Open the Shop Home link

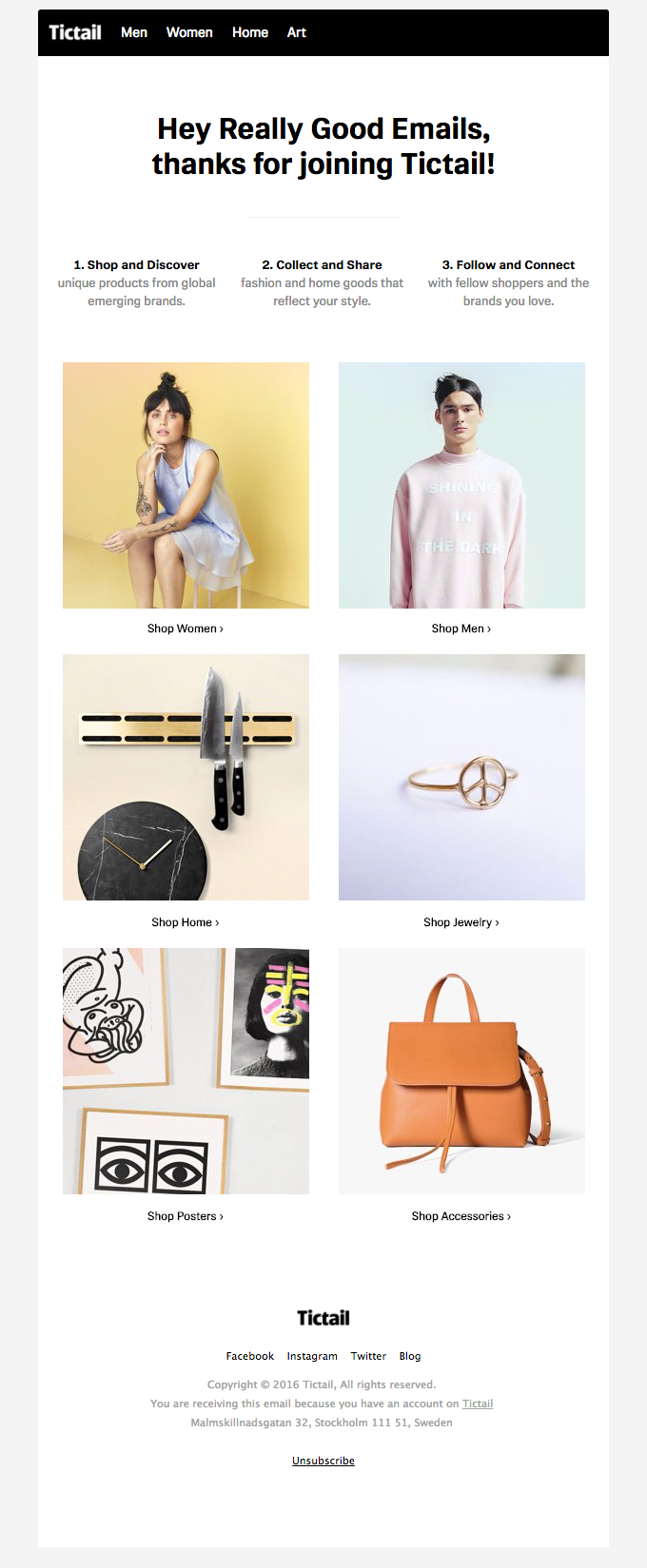186,922
